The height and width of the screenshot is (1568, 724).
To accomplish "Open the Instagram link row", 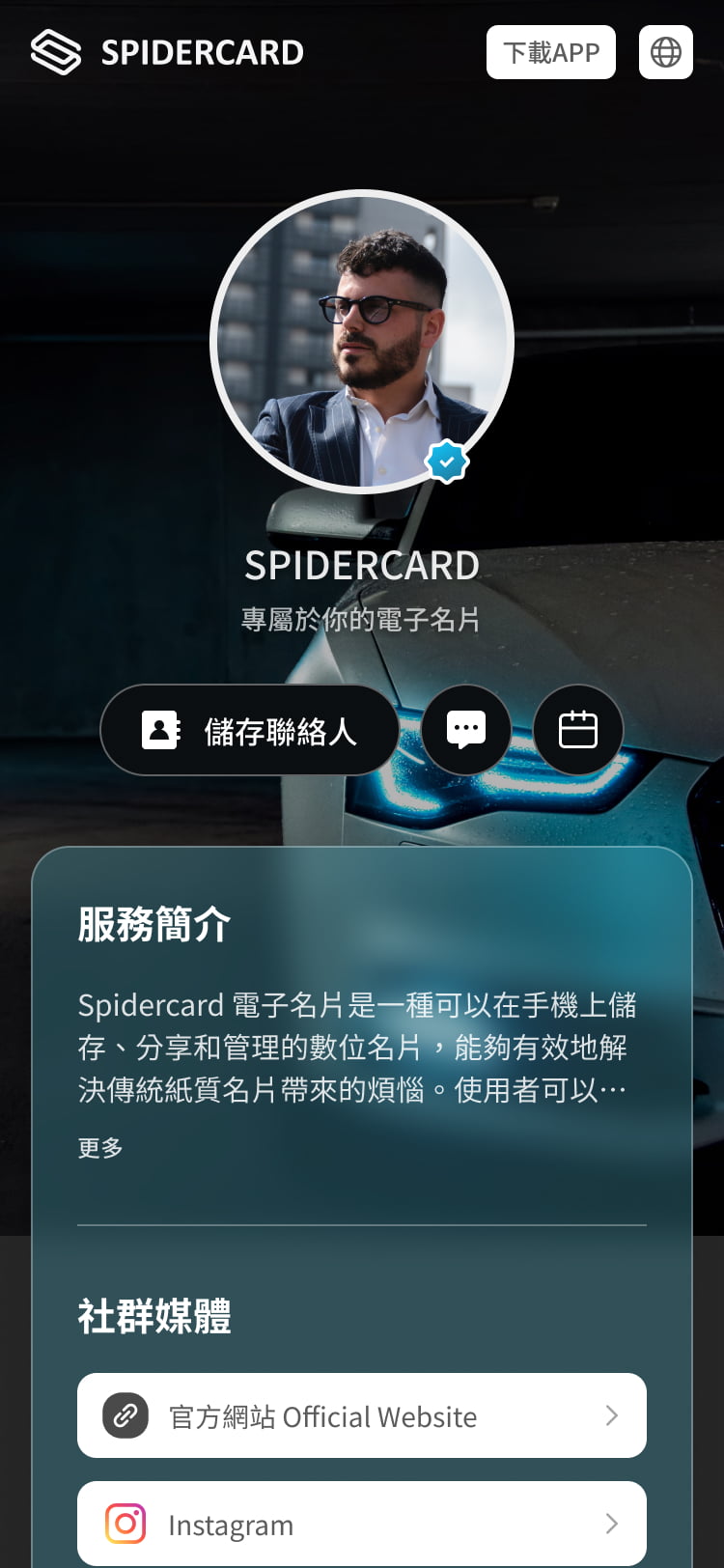I will pyautogui.click(x=362, y=1524).
